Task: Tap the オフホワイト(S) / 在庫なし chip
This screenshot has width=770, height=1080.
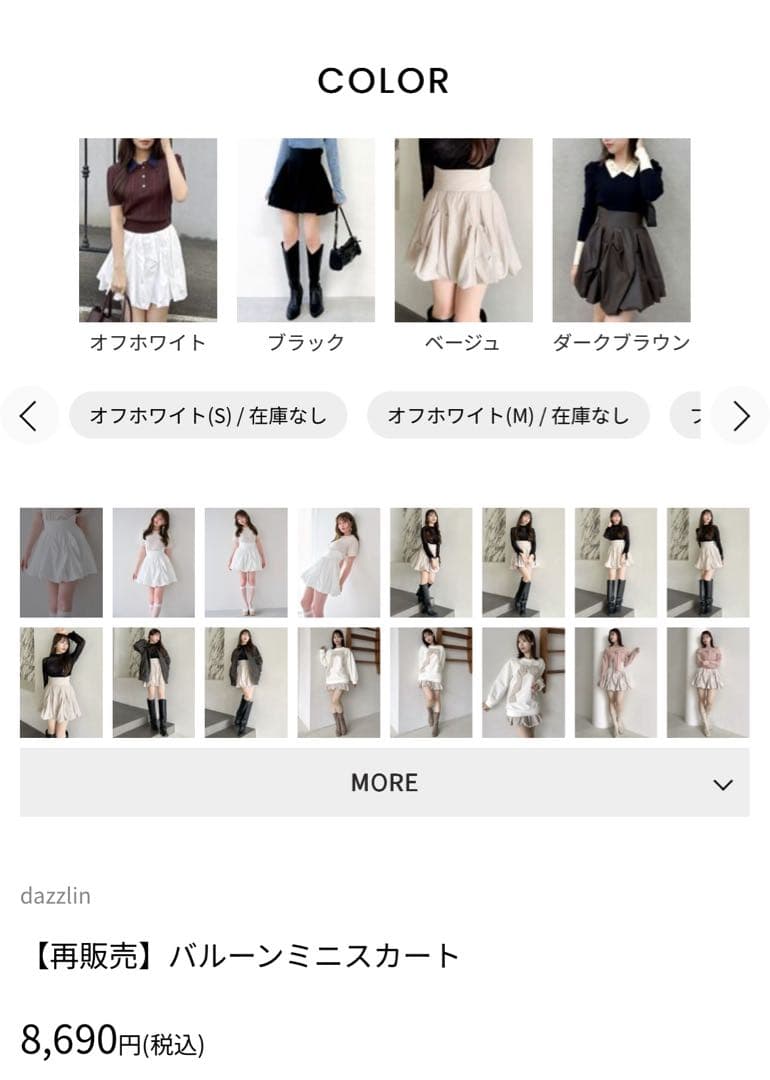Action: (x=208, y=415)
